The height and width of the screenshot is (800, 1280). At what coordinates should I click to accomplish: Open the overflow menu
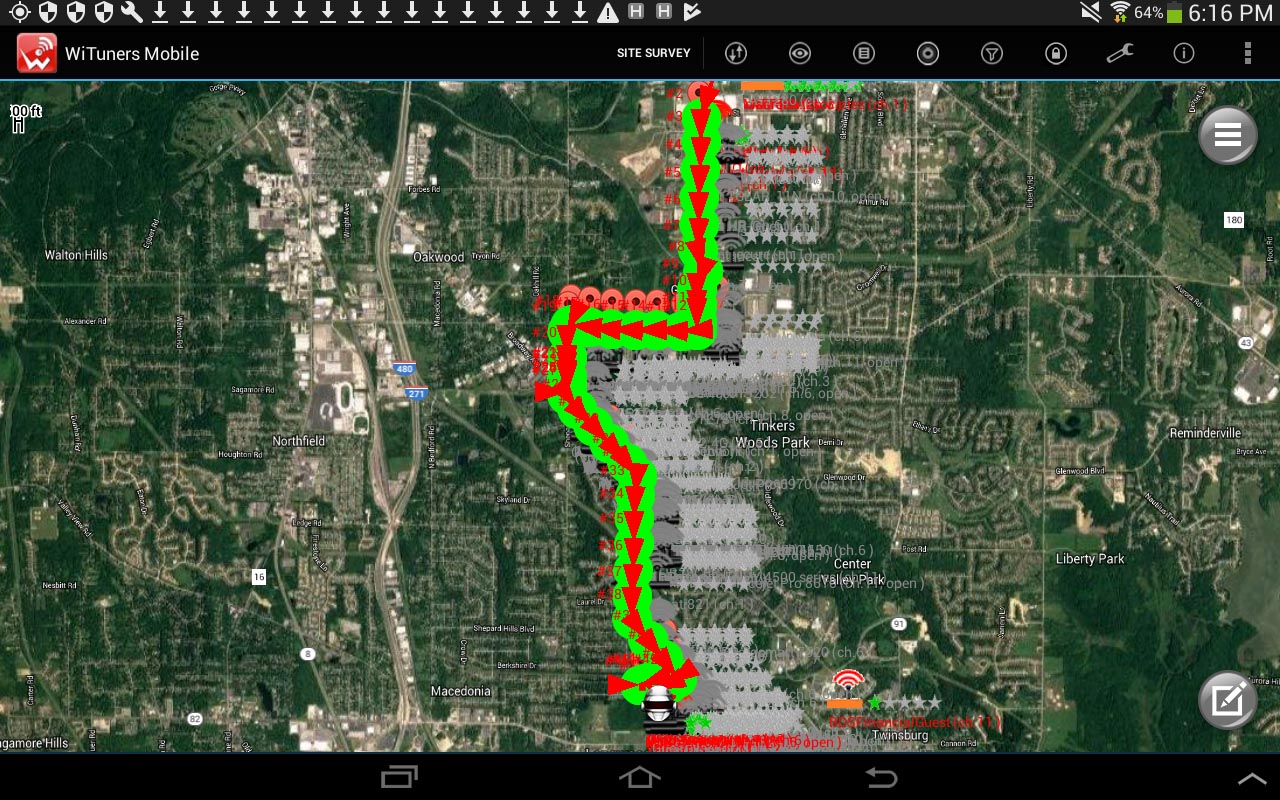[1247, 53]
